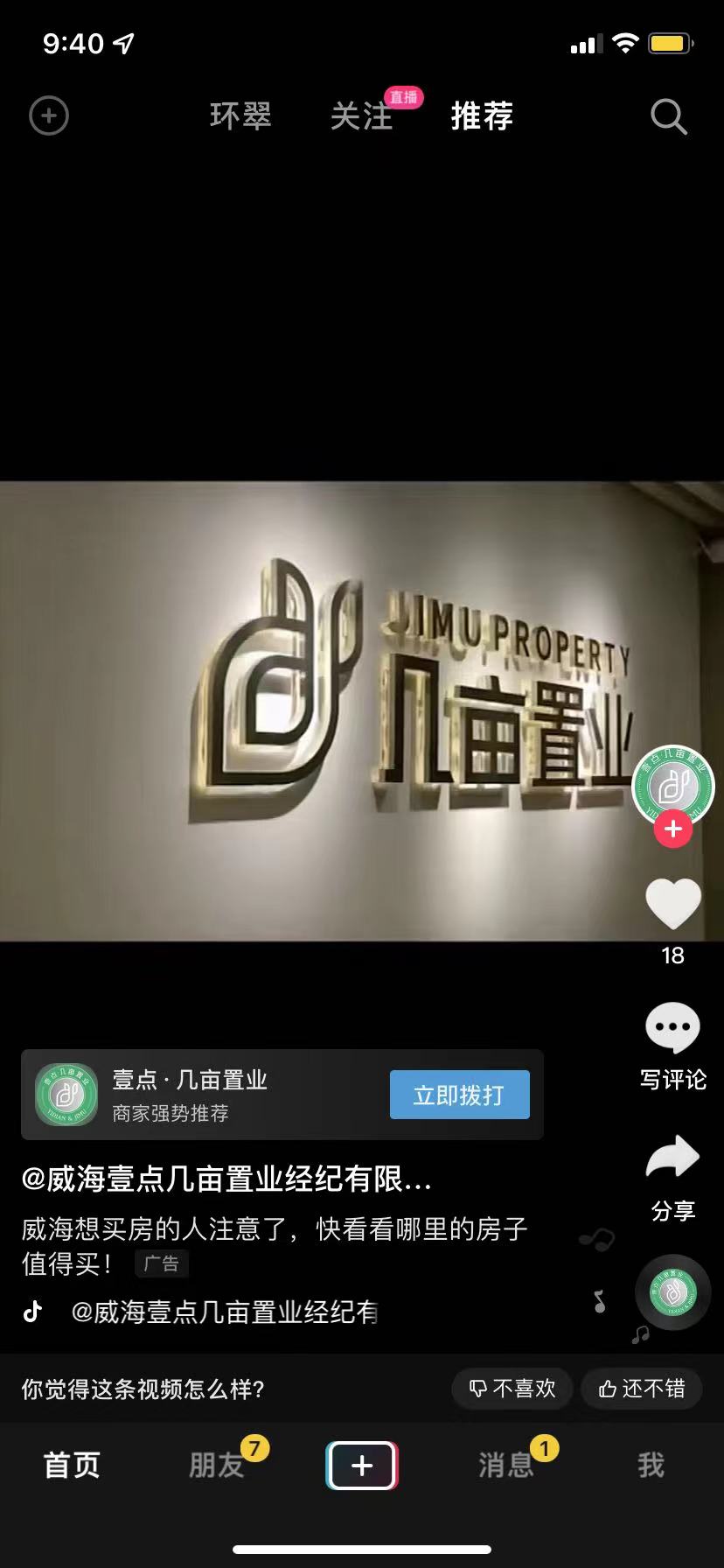The height and width of the screenshot is (1568, 724).
Task: Like this video with heart icon
Action: tap(673, 904)
